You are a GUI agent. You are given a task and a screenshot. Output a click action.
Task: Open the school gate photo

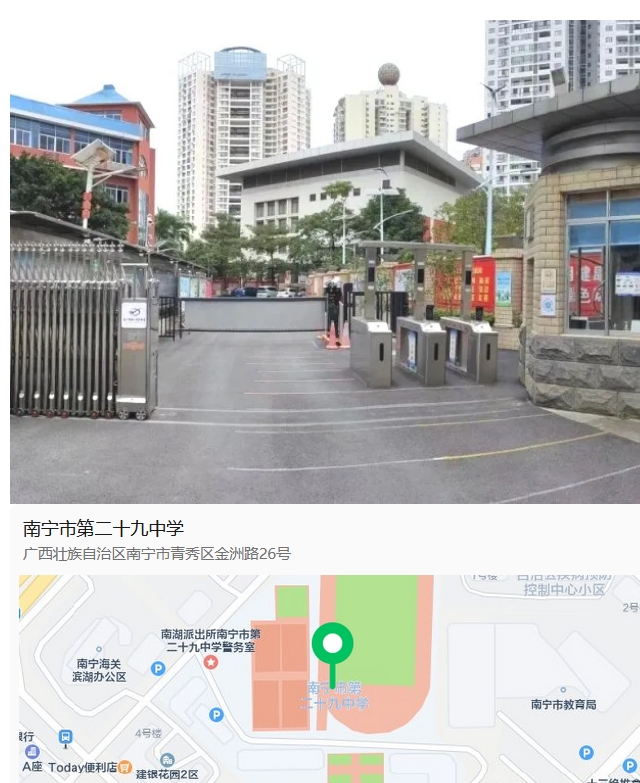click(x=325, y=262)
